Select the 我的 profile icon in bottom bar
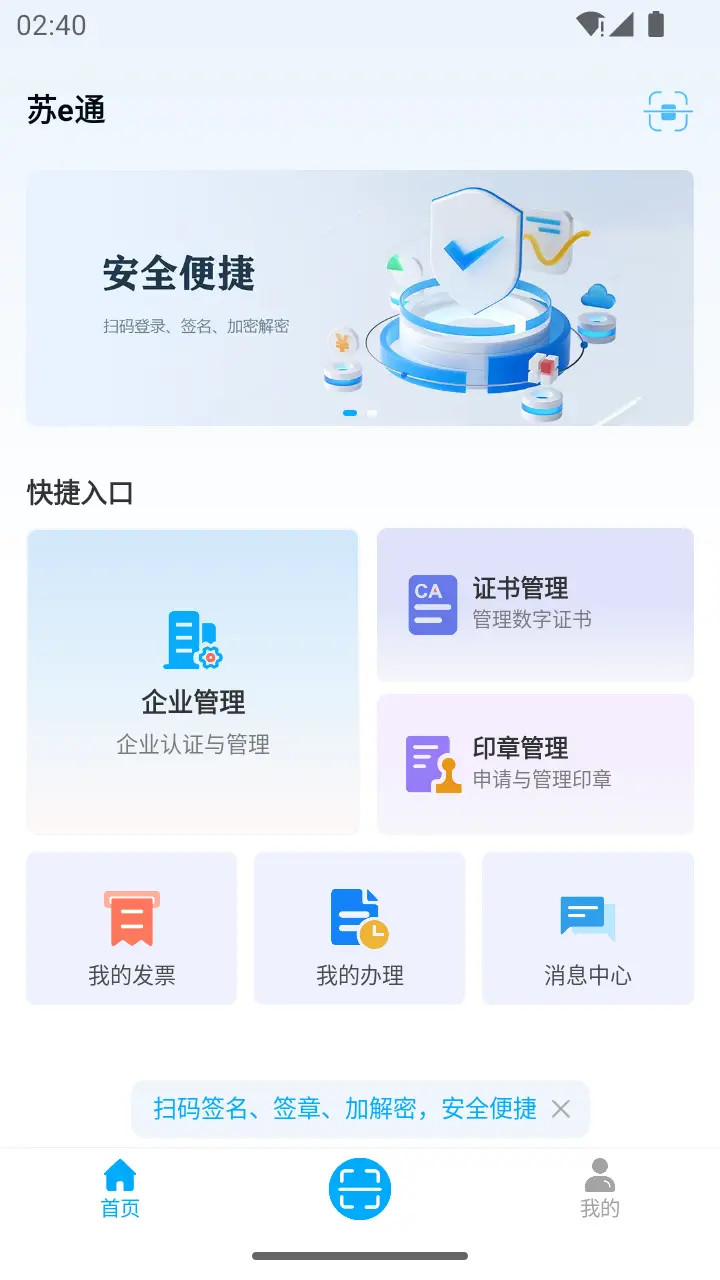Screen dimensions: 720x1280 tap(598, 1178)
